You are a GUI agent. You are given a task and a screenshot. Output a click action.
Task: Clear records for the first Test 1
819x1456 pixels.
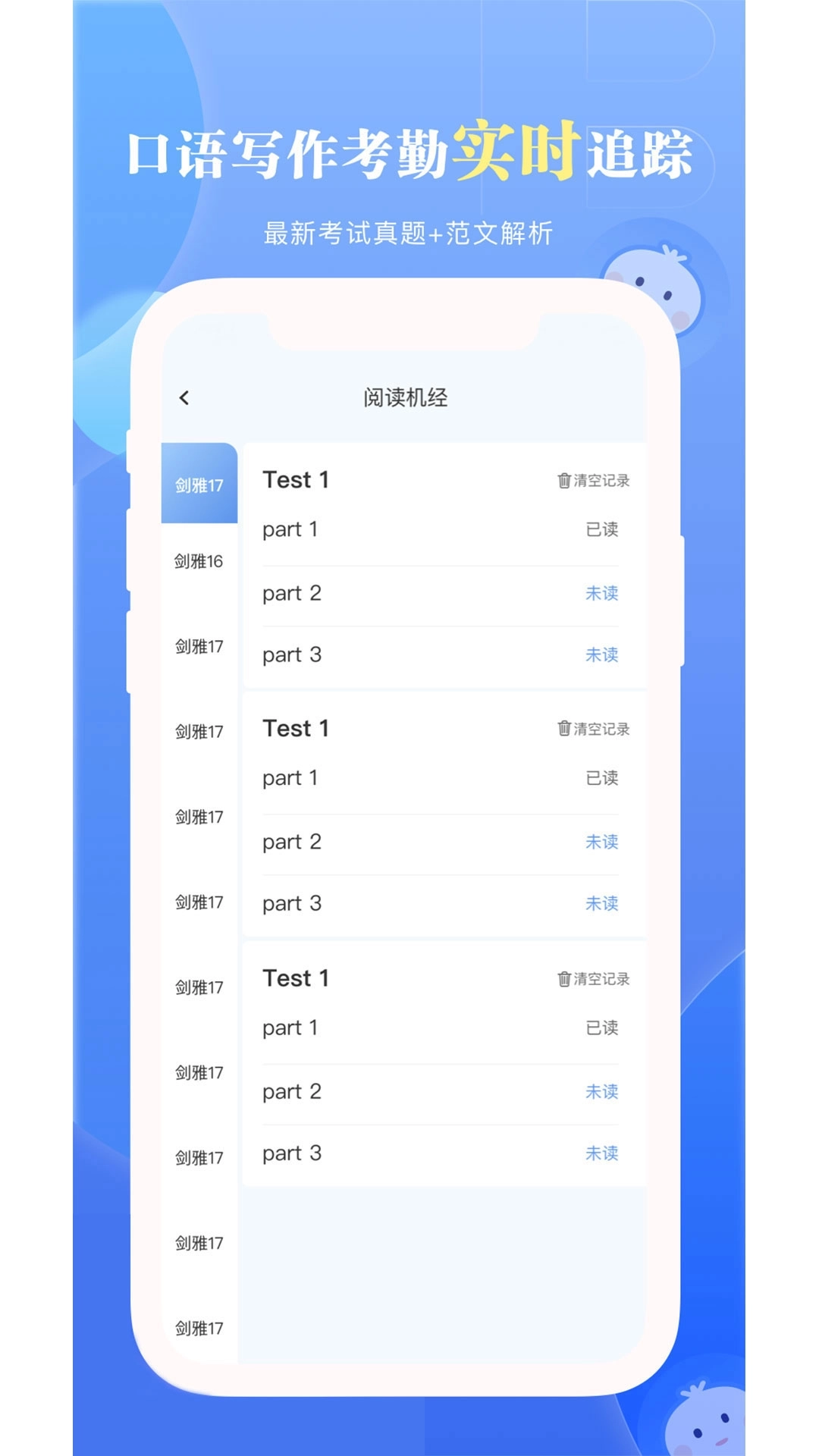pyautogui.click(x=599, y=479)
